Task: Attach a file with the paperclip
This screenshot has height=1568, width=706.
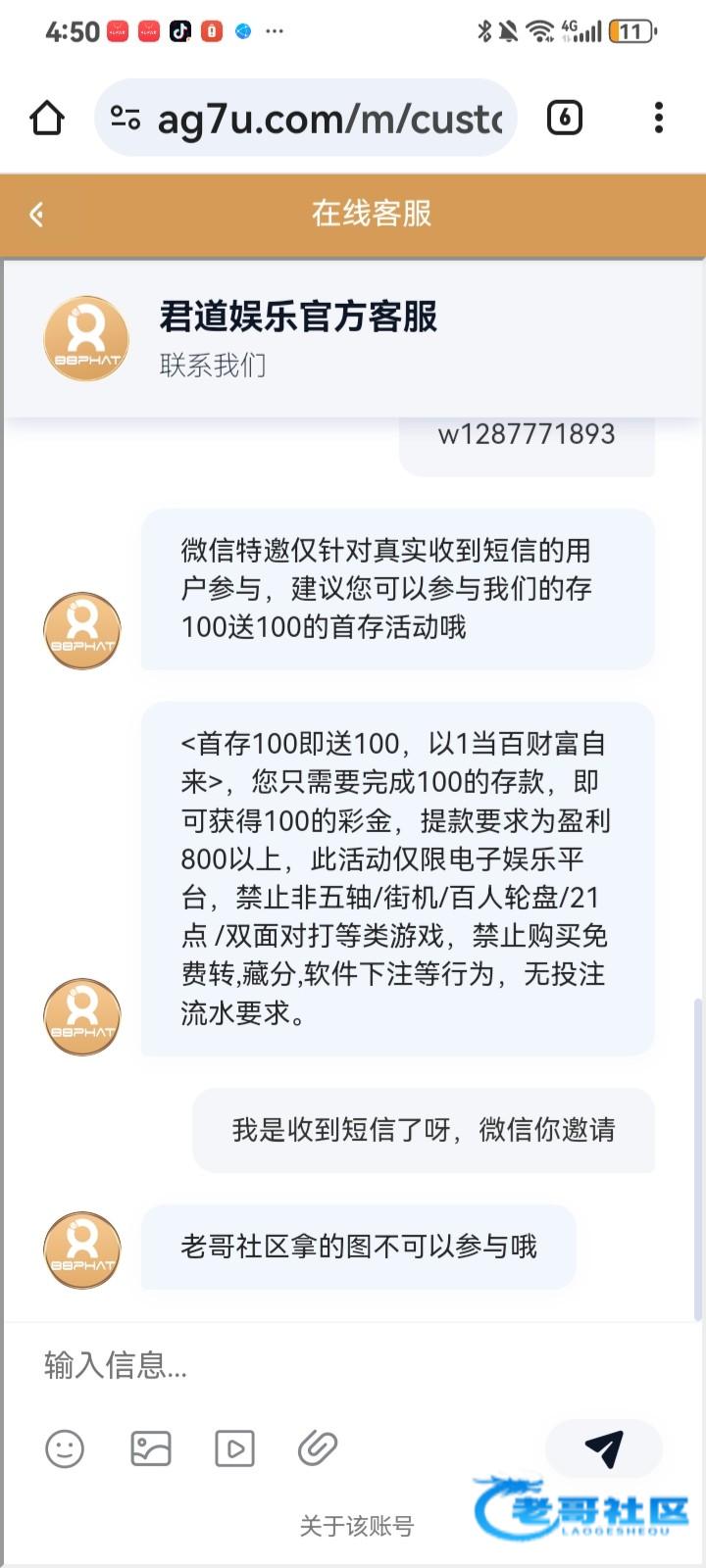Action: (318, 1448)
